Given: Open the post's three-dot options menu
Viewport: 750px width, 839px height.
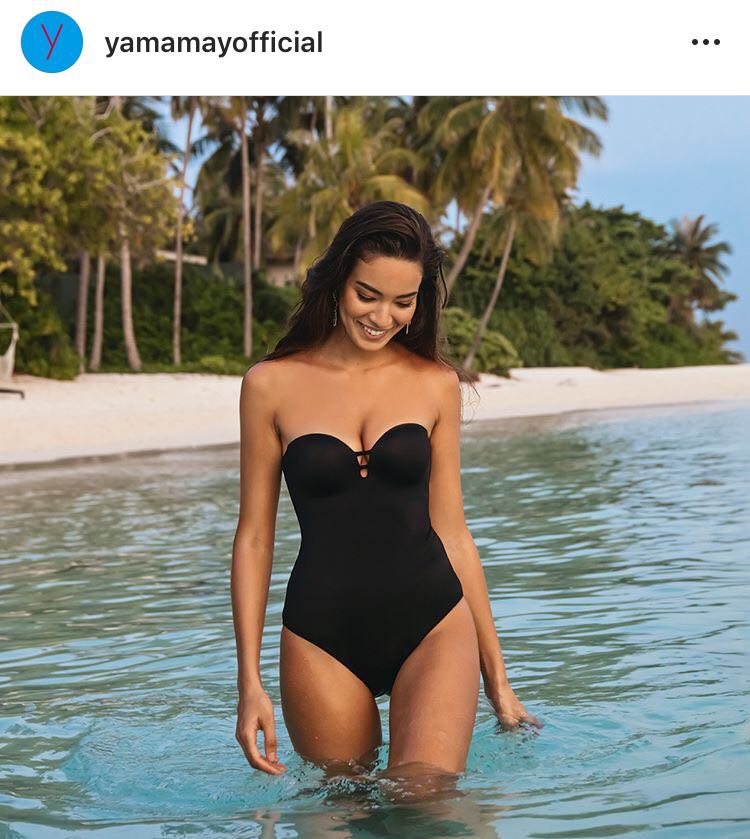Looking at the screenshot, I should pos(705,42).
